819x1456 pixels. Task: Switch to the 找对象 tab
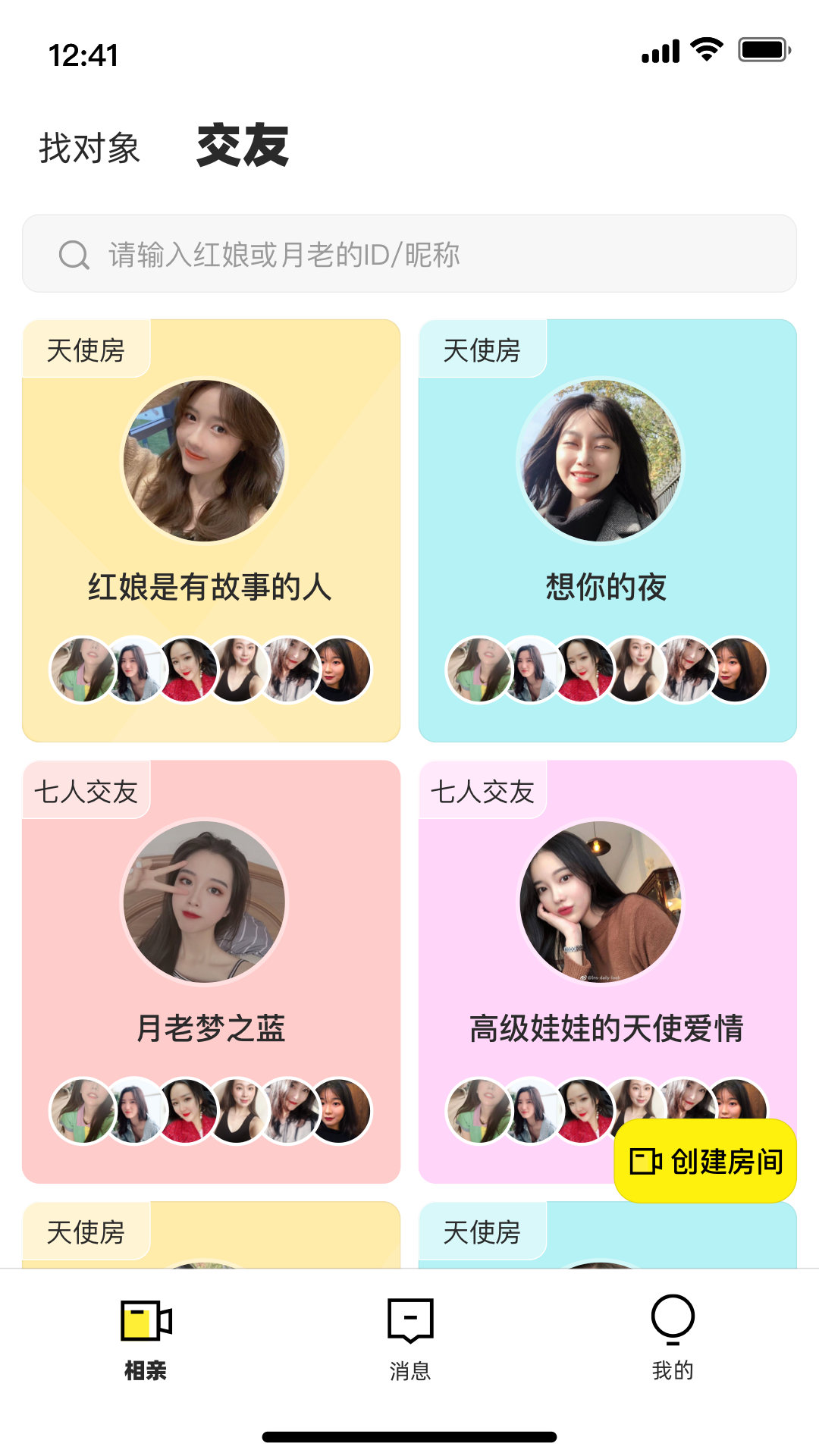[x=89, y=149]
